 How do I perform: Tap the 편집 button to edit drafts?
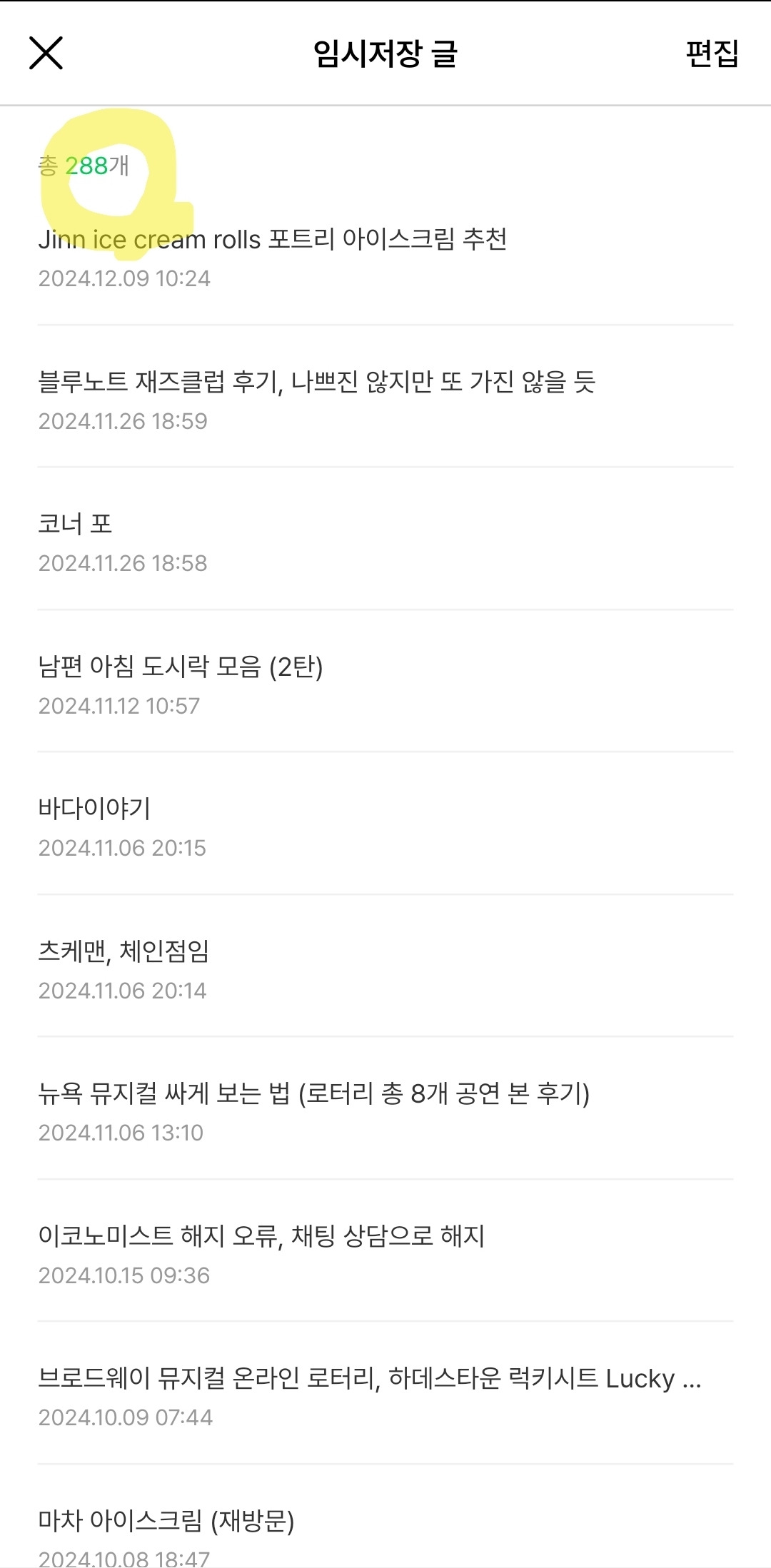coord(712,54)
